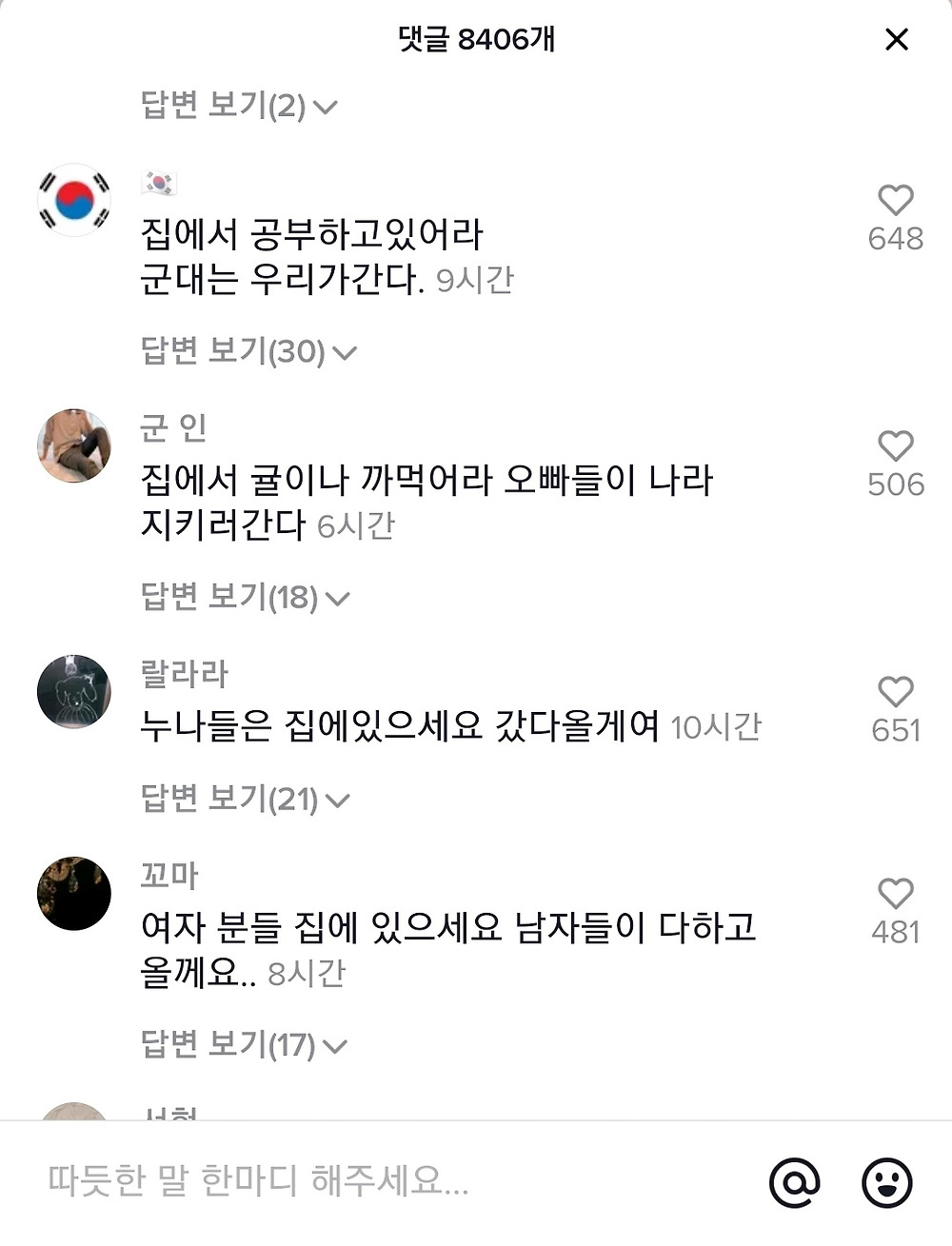This screenshot has height=1246, width=952.
Task: Tap the comment field 따듯한 말 한마디 해주세요
Action: 381,1181
